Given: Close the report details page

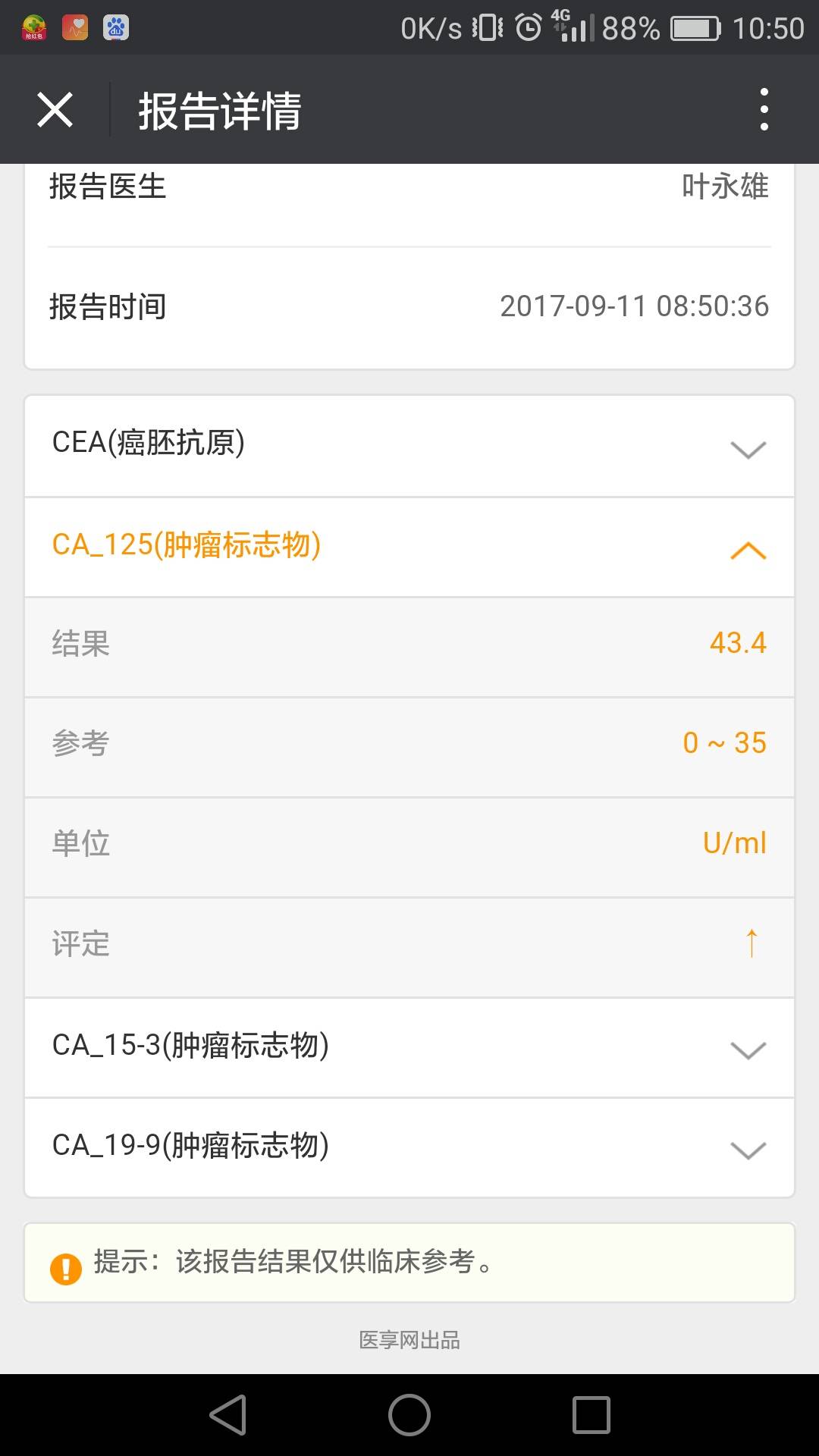Looking at the screenshot, I should pos(55,110).
